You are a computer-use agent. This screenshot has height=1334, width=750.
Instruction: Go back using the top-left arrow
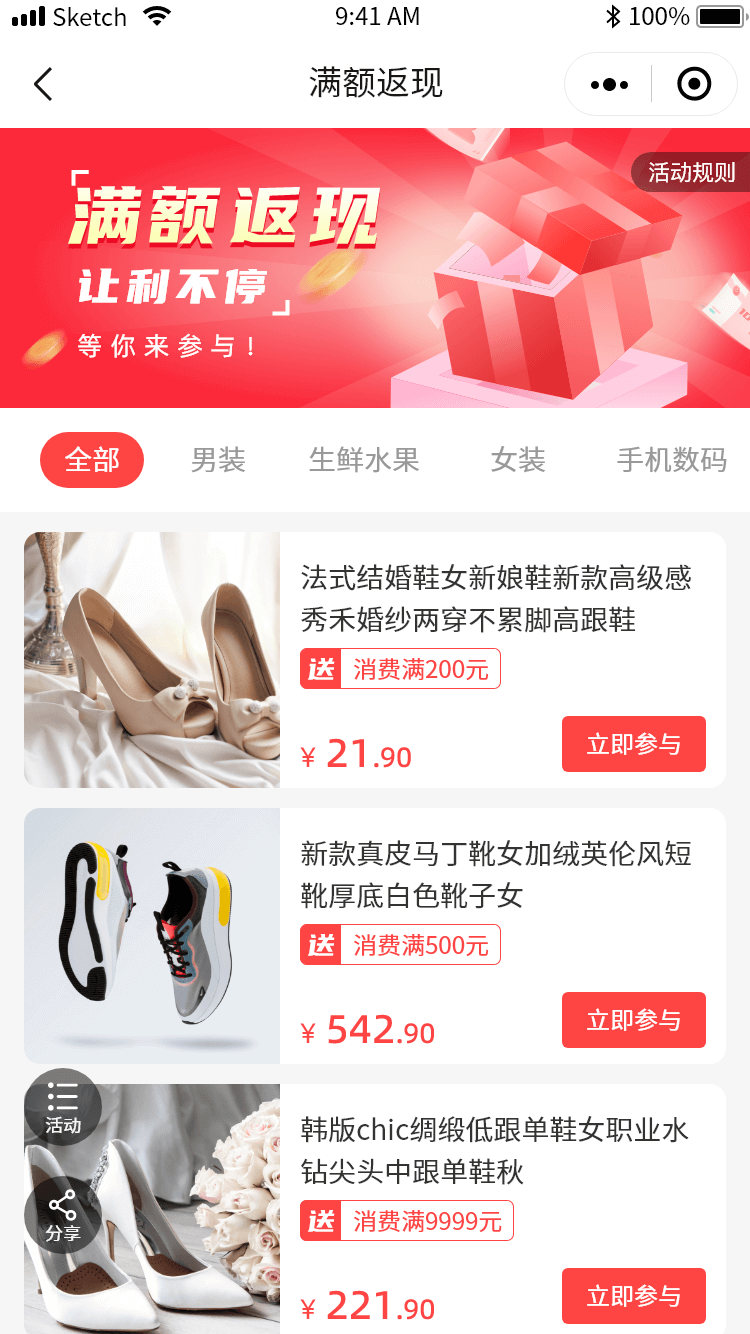pyautogui.click(x=43, y=84)
